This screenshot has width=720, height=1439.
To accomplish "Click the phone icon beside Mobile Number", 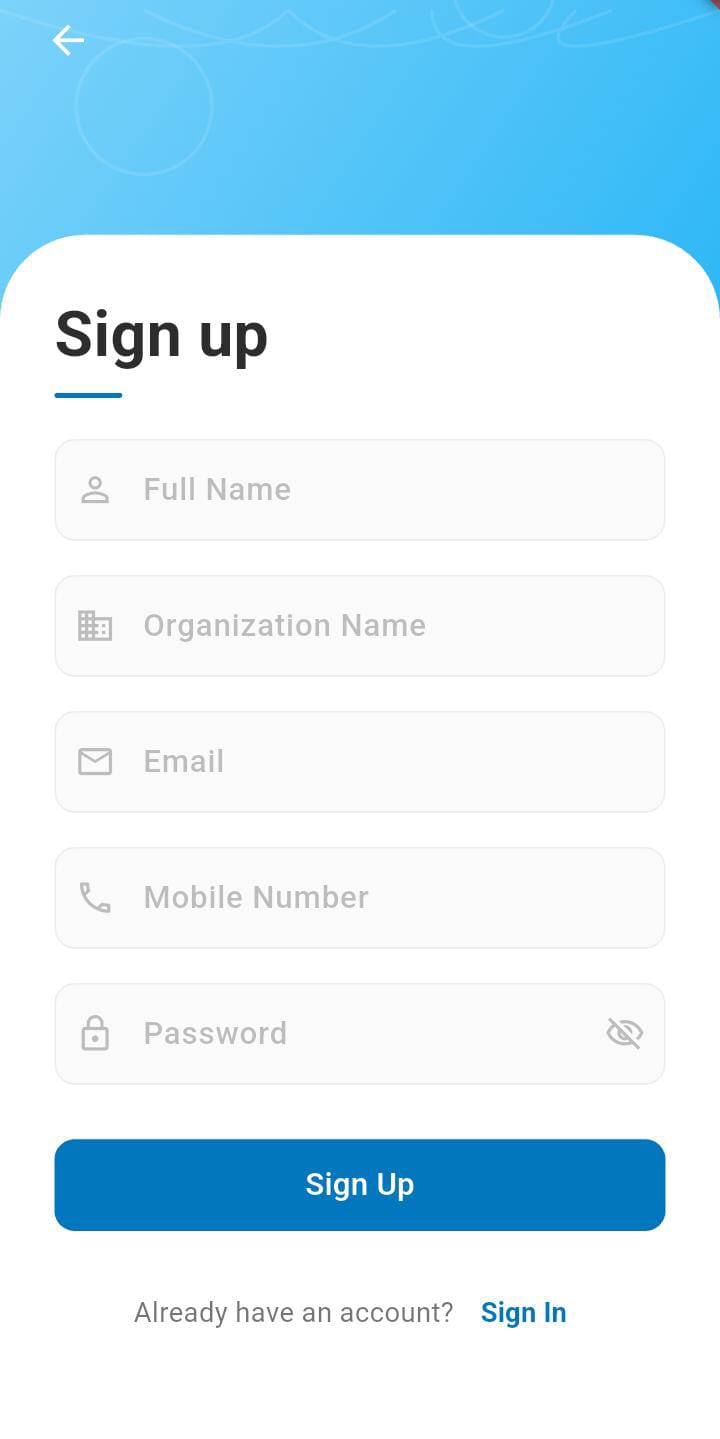I will pyautogui.click(x=94, y=897).
